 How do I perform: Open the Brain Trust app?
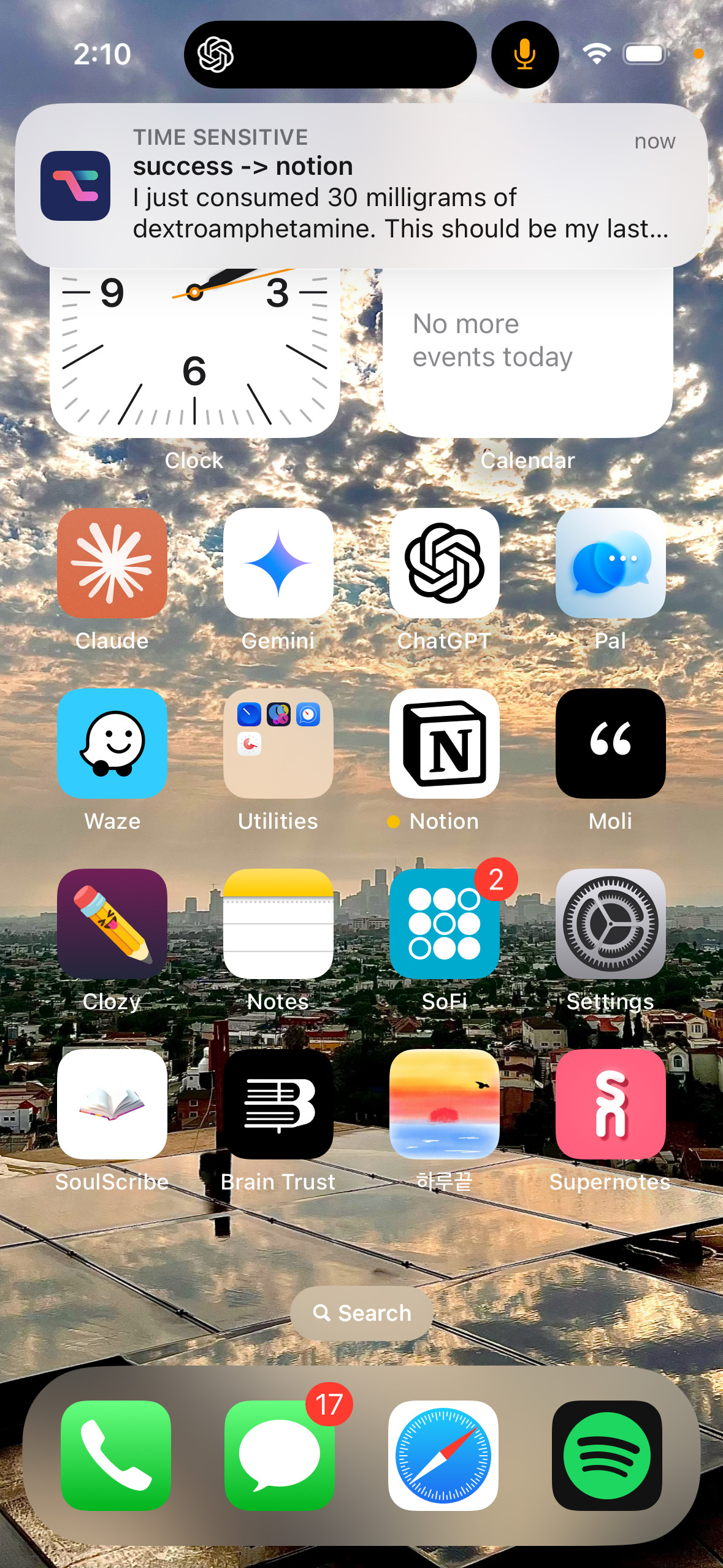point(278,1104)
